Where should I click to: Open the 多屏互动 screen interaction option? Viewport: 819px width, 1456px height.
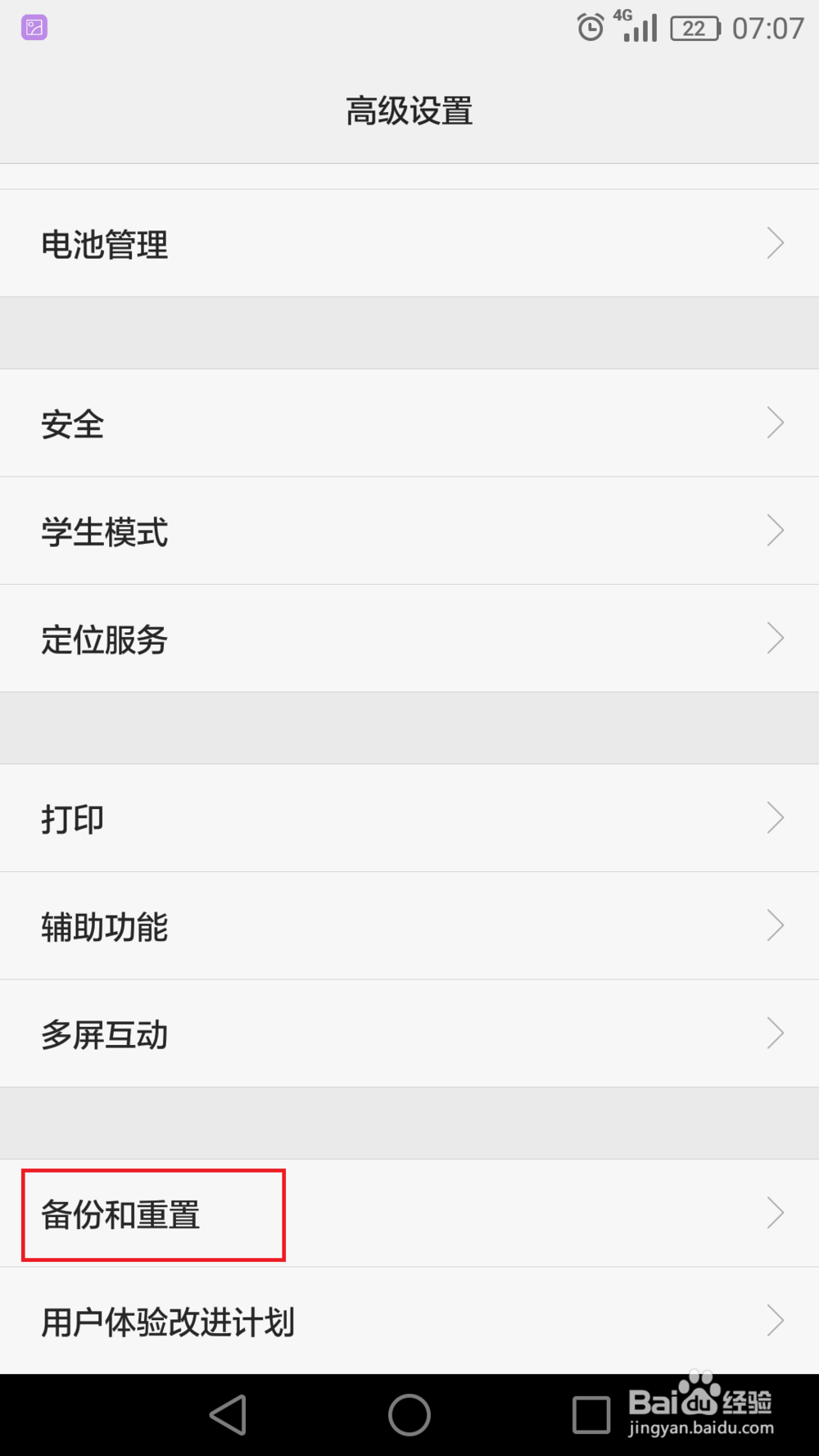pos(409,1033)
